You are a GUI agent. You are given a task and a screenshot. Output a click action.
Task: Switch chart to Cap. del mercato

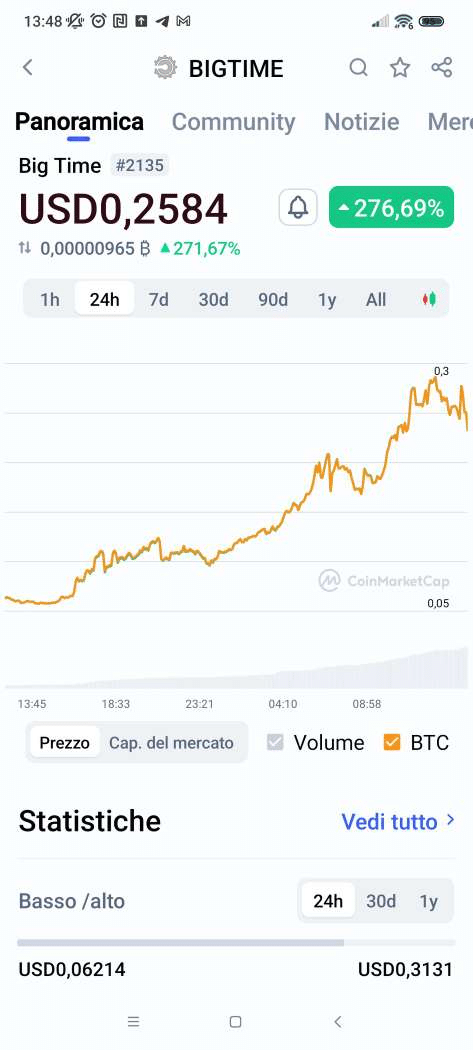[172, 743]
